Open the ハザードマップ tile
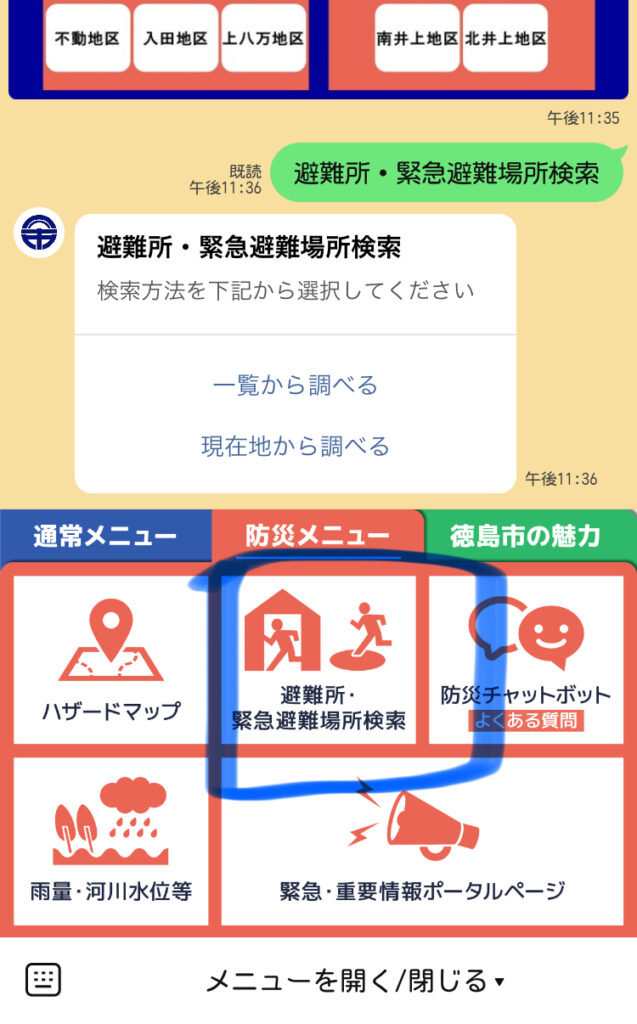Viewport: 637px width, 1024px height. click(x=111, y=660)
